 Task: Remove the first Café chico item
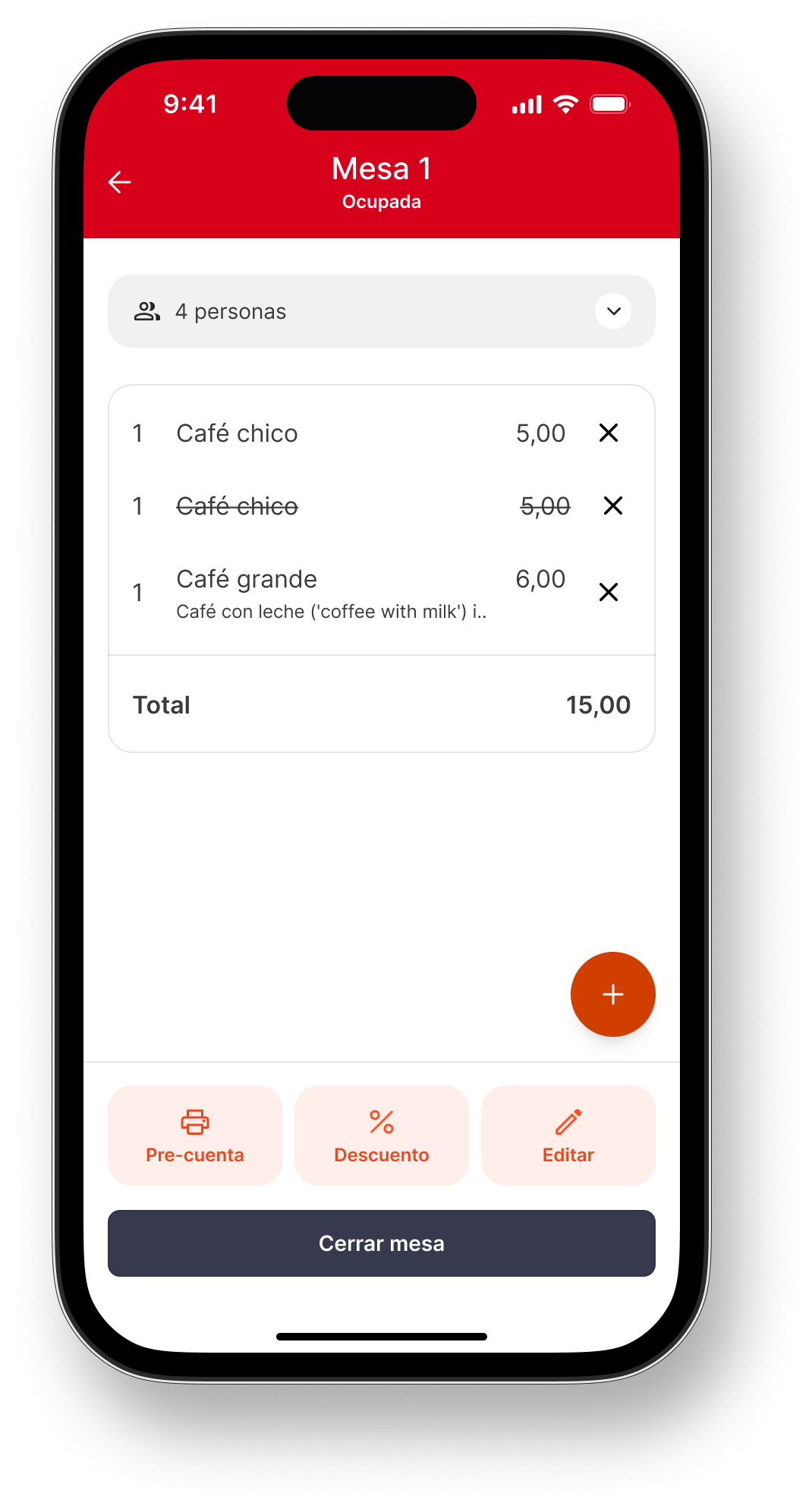[609, 433]
